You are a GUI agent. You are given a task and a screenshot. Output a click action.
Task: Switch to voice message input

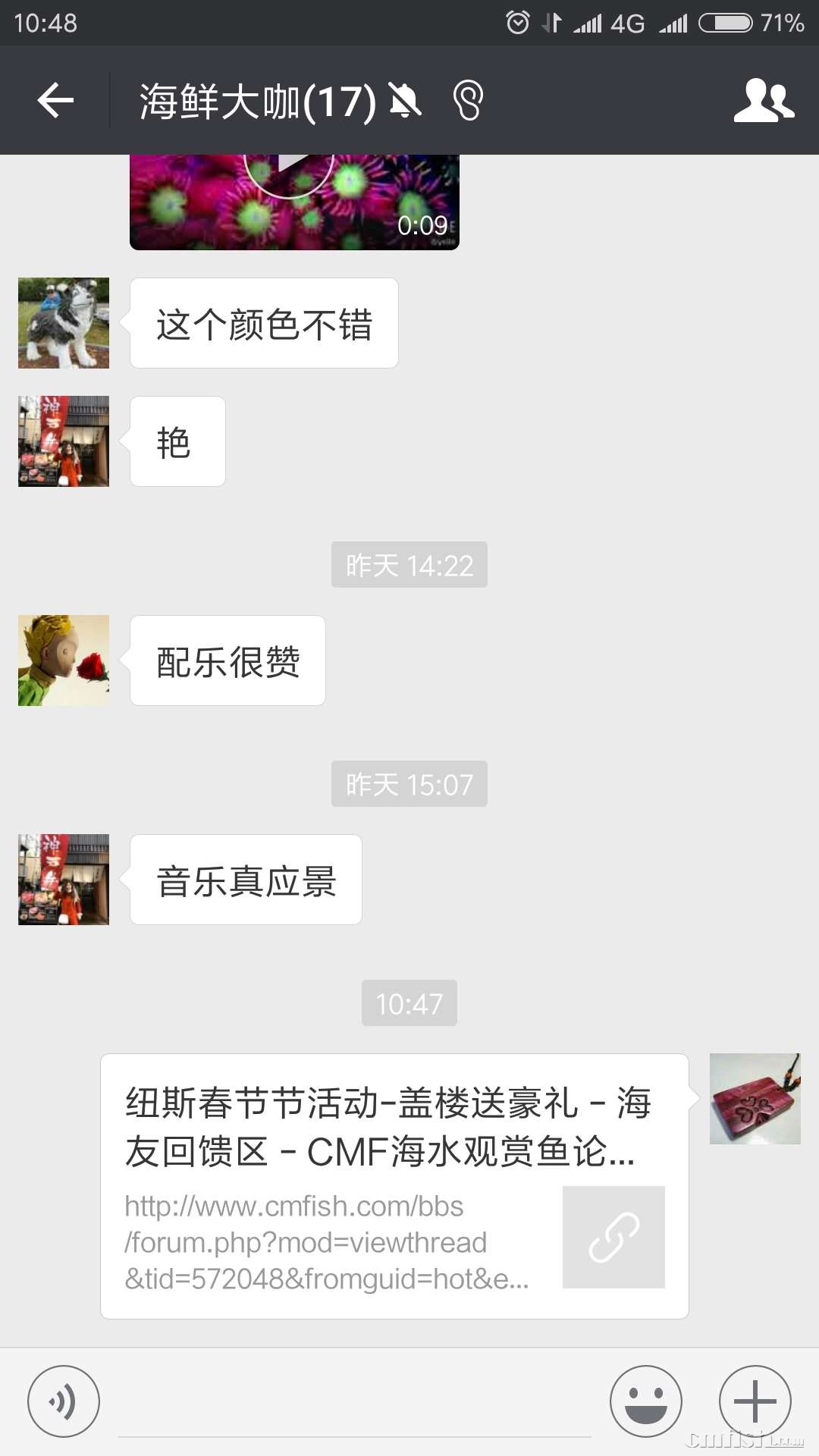coord(64,1401)
